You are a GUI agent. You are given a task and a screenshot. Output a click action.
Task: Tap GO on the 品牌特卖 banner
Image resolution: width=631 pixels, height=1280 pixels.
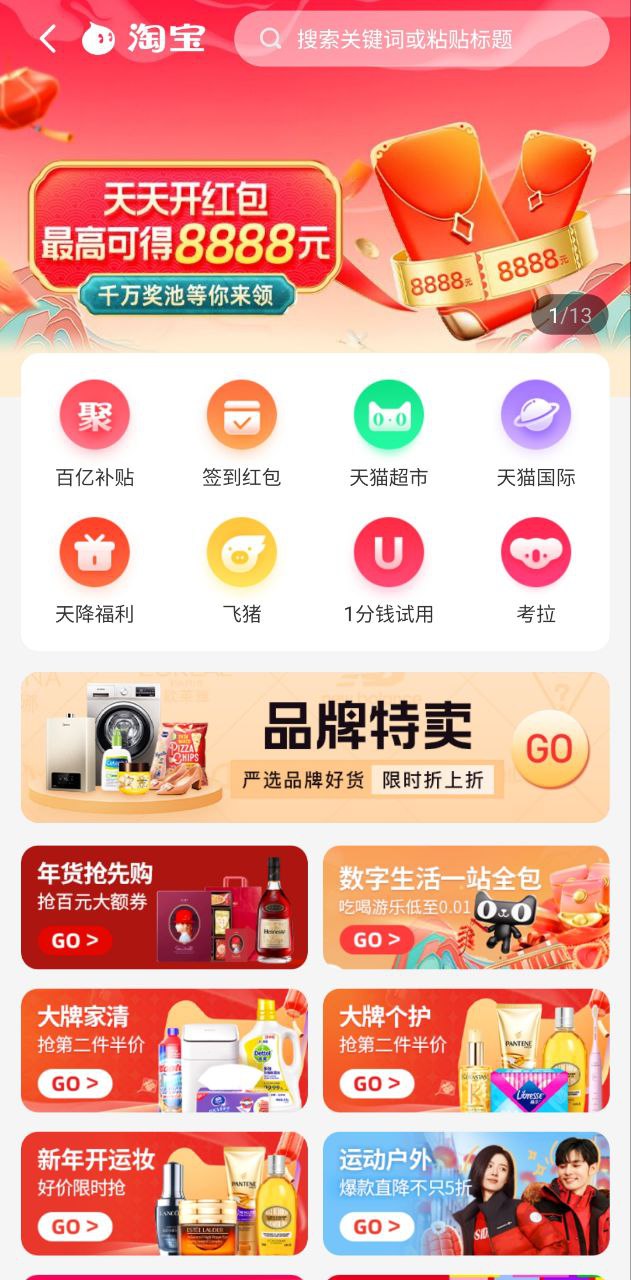click(x=549, y=748)
